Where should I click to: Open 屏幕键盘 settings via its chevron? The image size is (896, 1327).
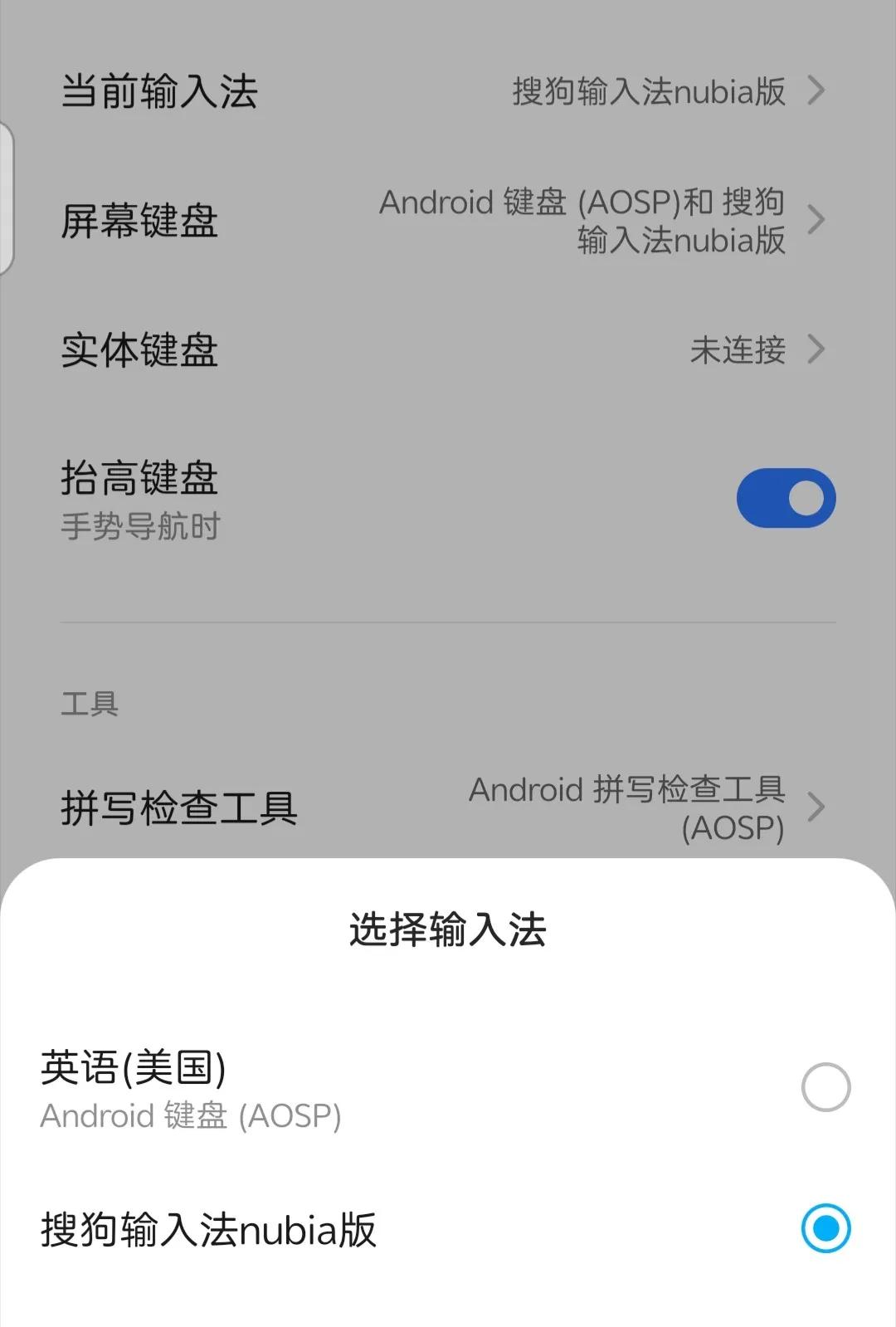coord(817,221)
